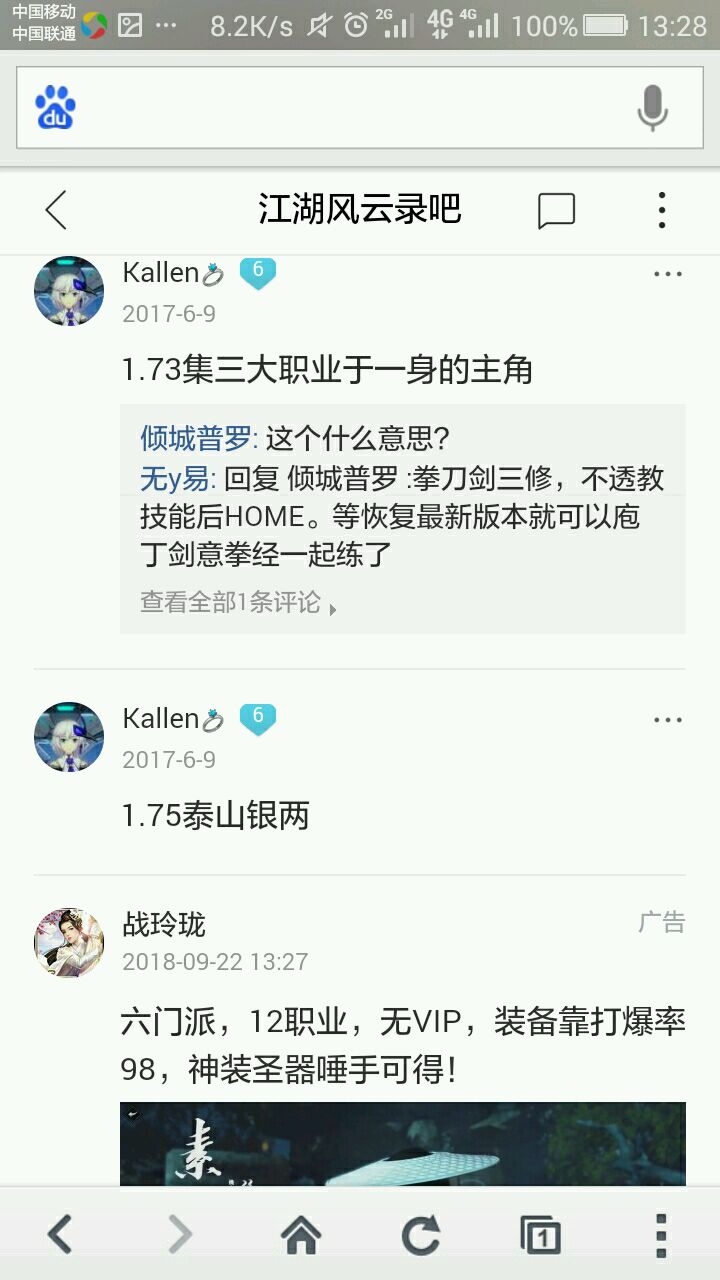The width and height of the screenshot is (720, 1280).
Task: View Kallen's profile from the 1.73 post
Action: coord(69,291)
